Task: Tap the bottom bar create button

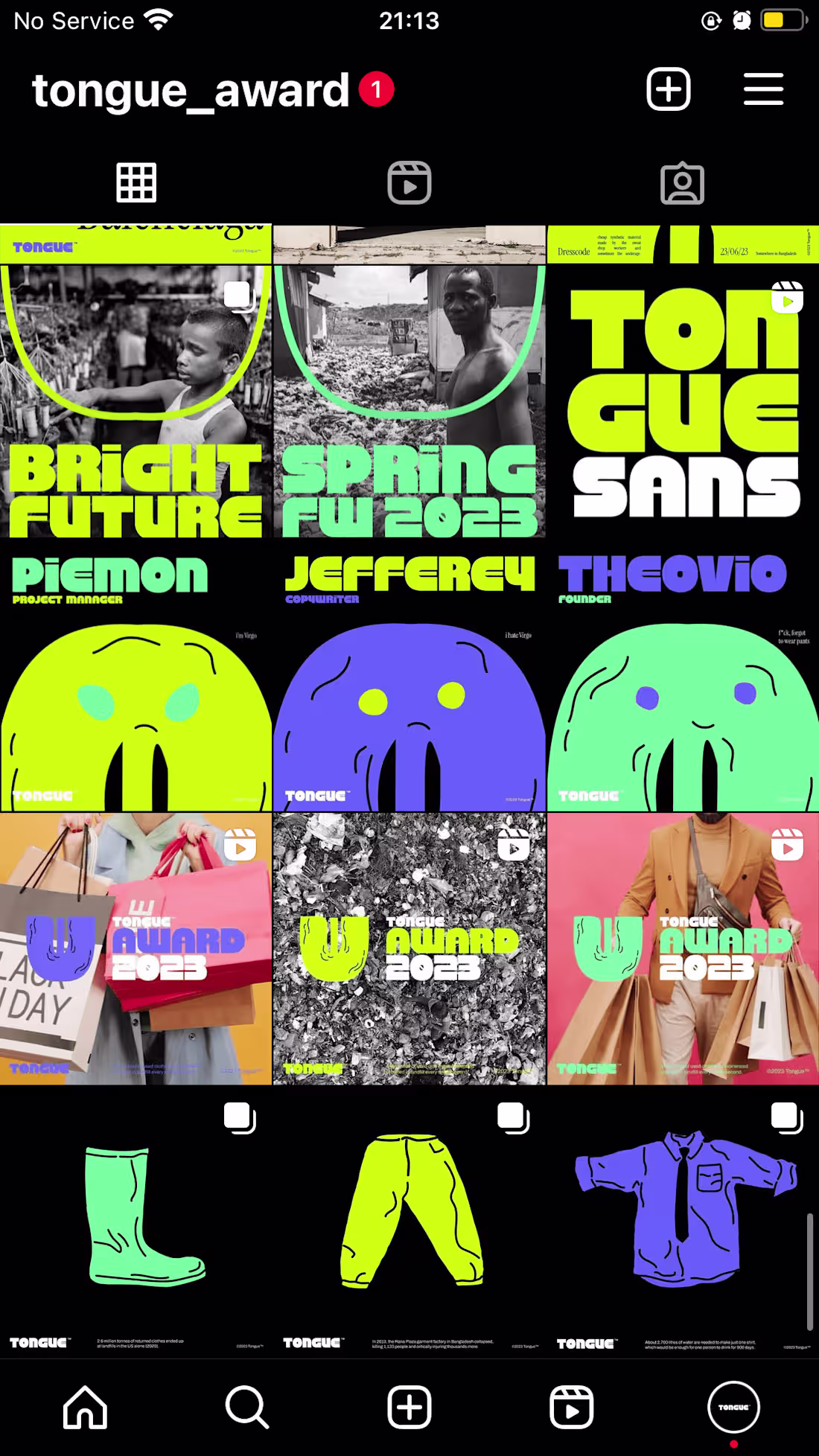Action: (x=409, y=1407)
